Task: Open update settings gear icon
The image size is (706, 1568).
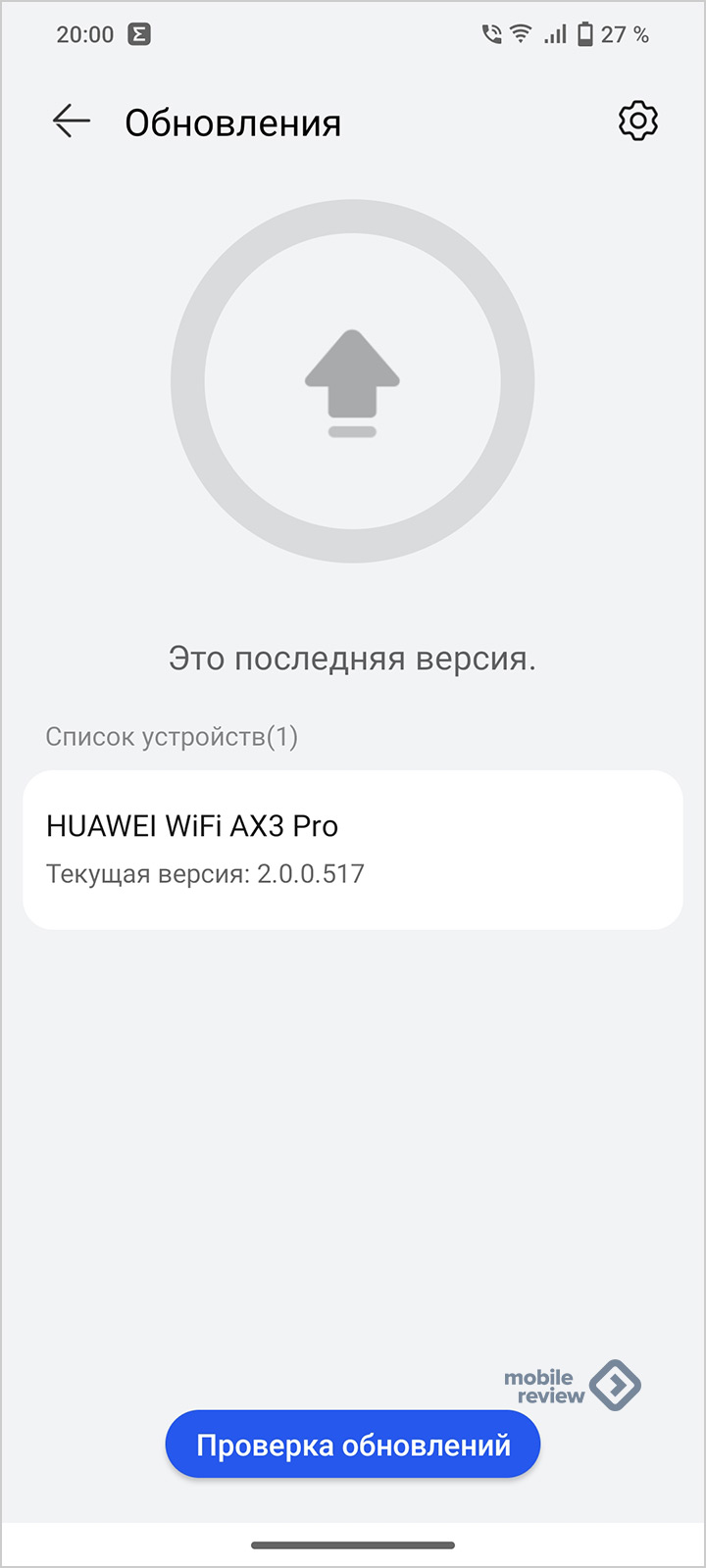Action: 638,122
